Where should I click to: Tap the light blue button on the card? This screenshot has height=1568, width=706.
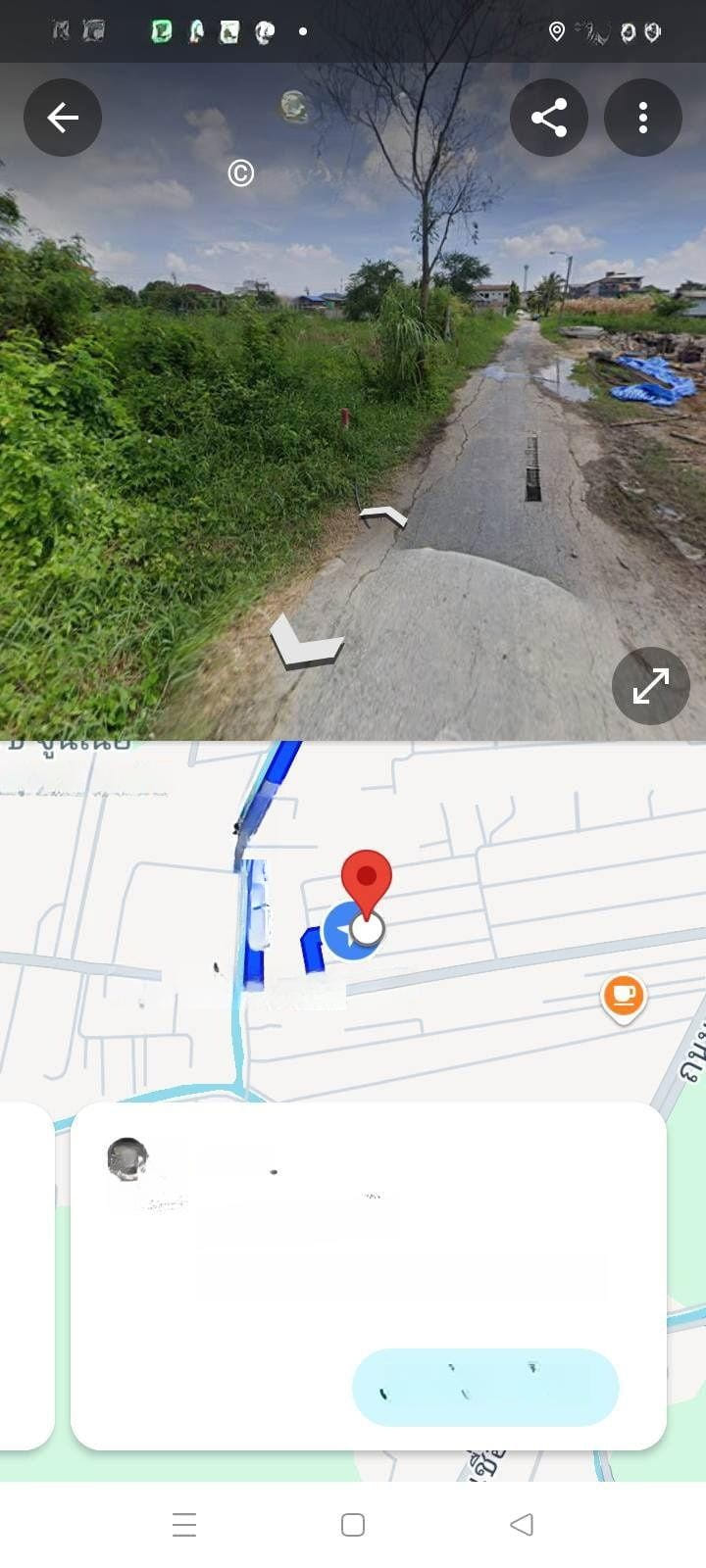(x=485, y=1387)
